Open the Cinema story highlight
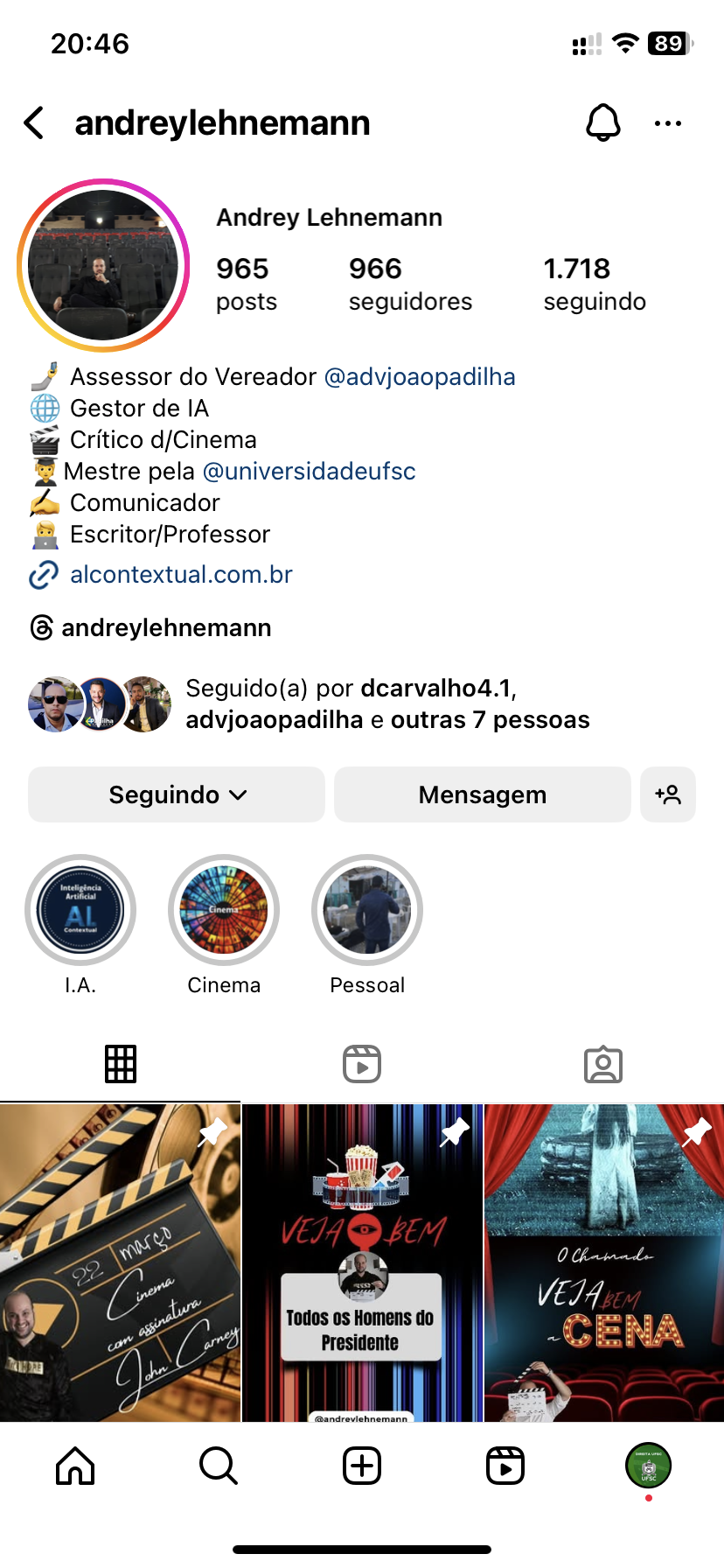Viewport: 724px width, 1568px height. pos(224,911)
